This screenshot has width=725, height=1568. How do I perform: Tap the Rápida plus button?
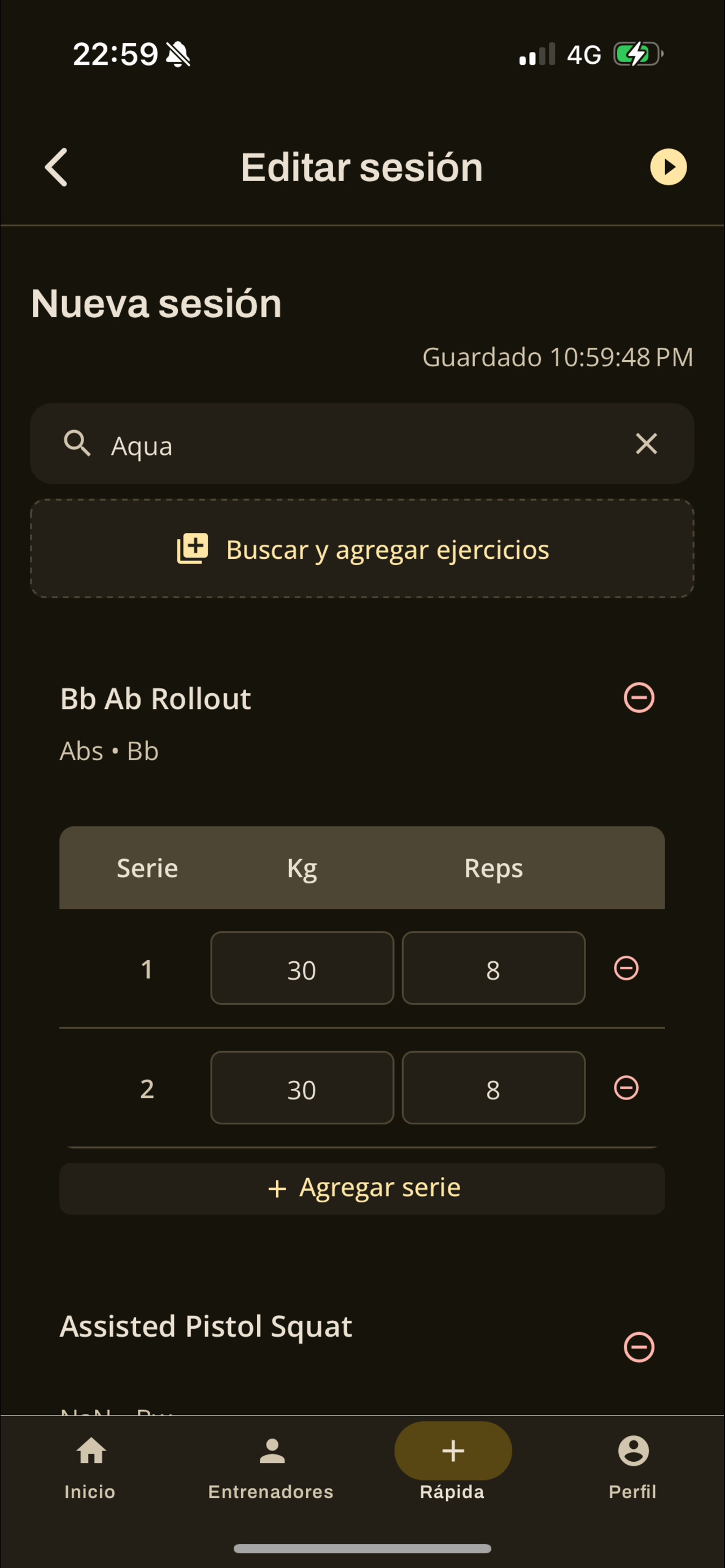click(453, 1452)
